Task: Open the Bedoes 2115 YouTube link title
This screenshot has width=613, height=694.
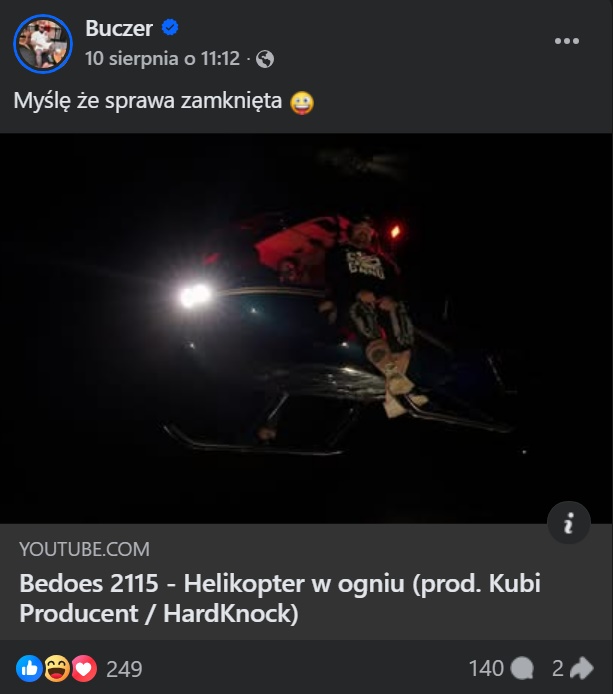Action: pyautogui.click(x=280, y=598)
